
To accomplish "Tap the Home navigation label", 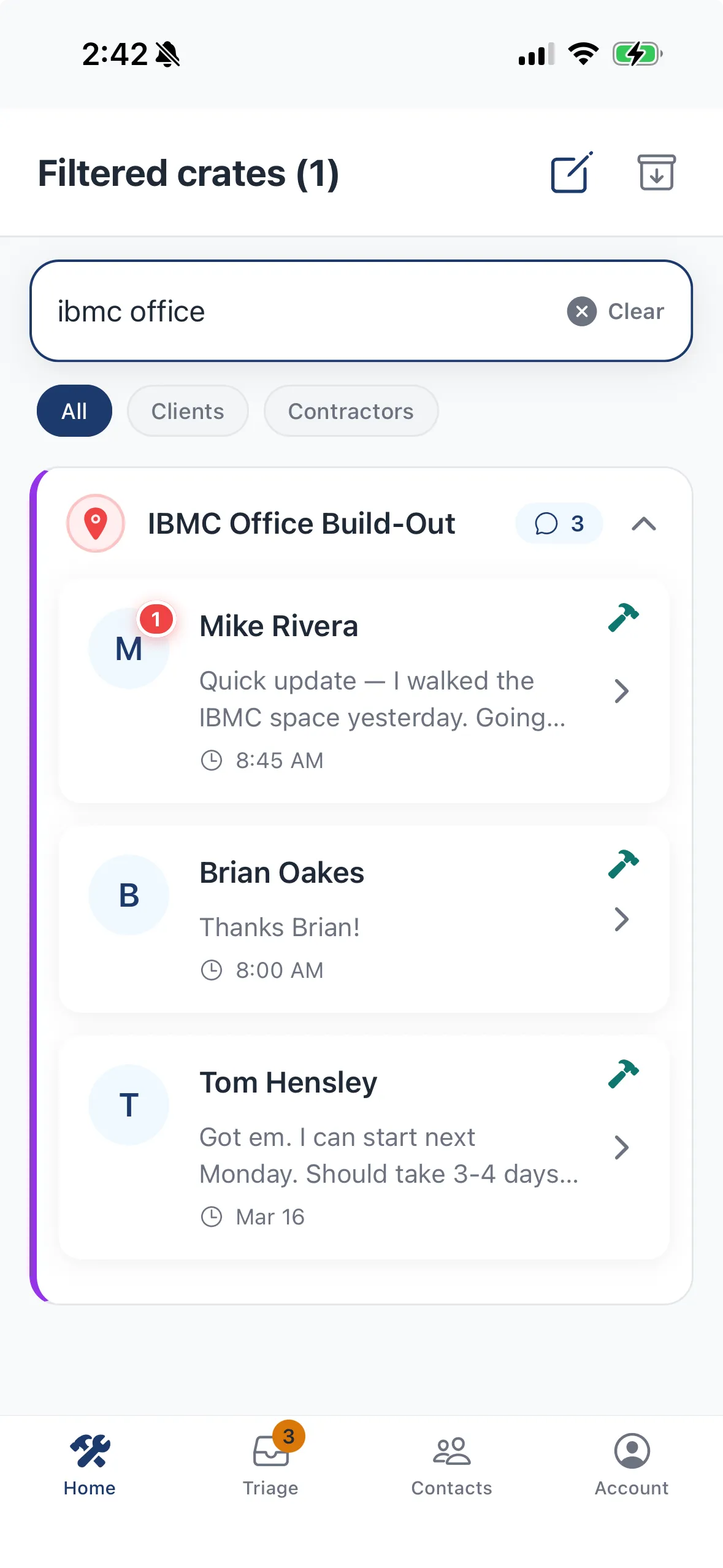I will click(x=90, y=1488).
